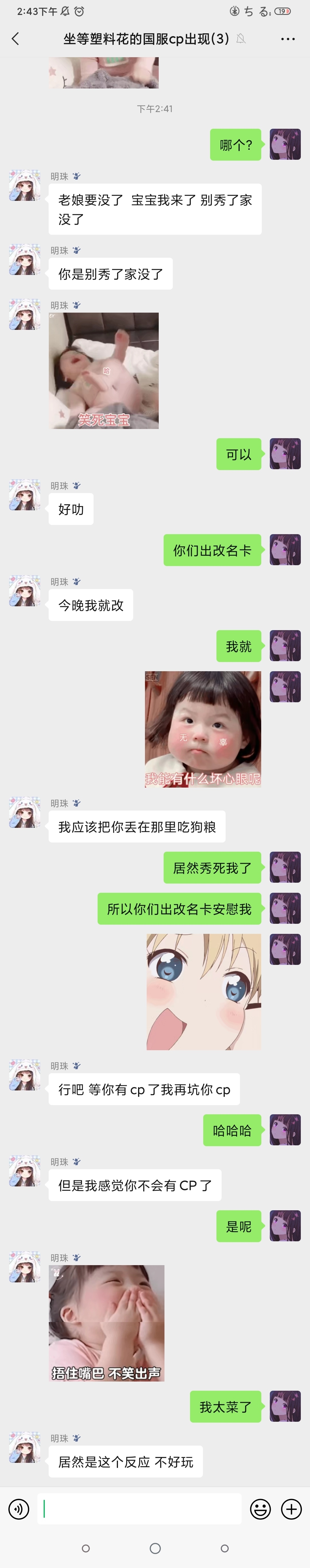
Task: Switch to voice message input
Action: click(19, 1509)
